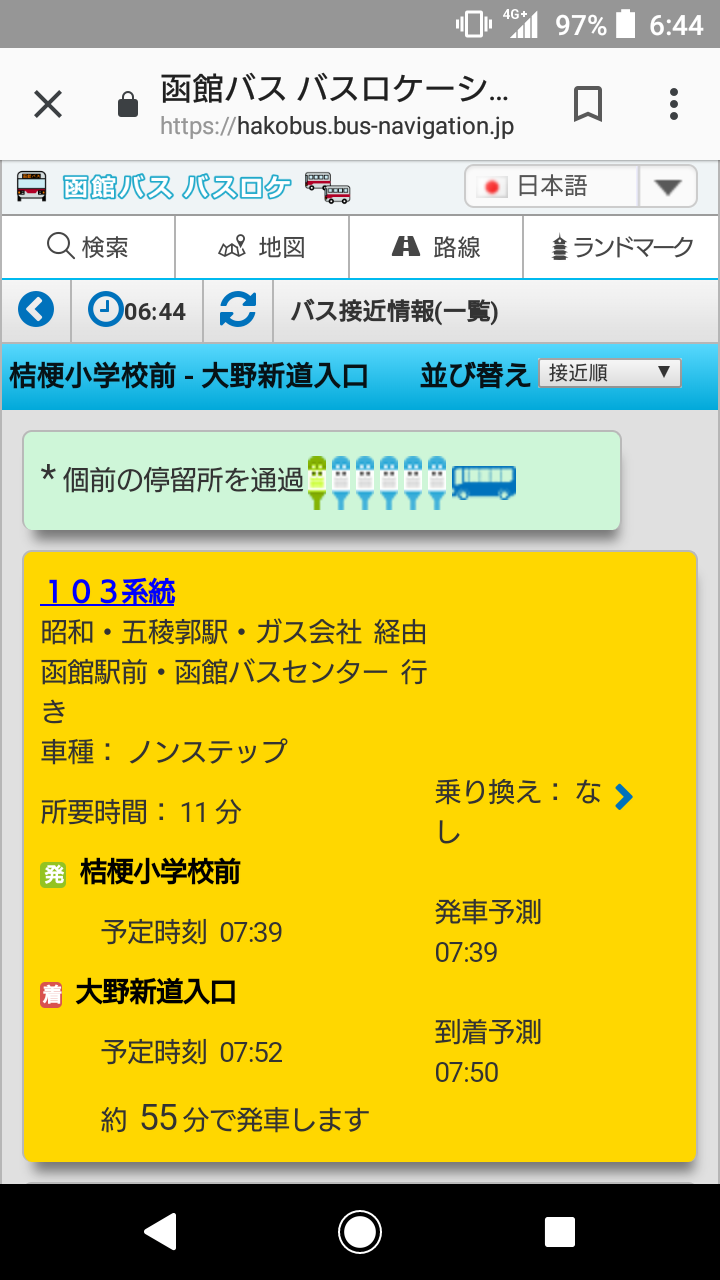This screenshot has width=720, height=1280.
Task: Expand 乗り換え details with the chevron
Action: (624, 796)
